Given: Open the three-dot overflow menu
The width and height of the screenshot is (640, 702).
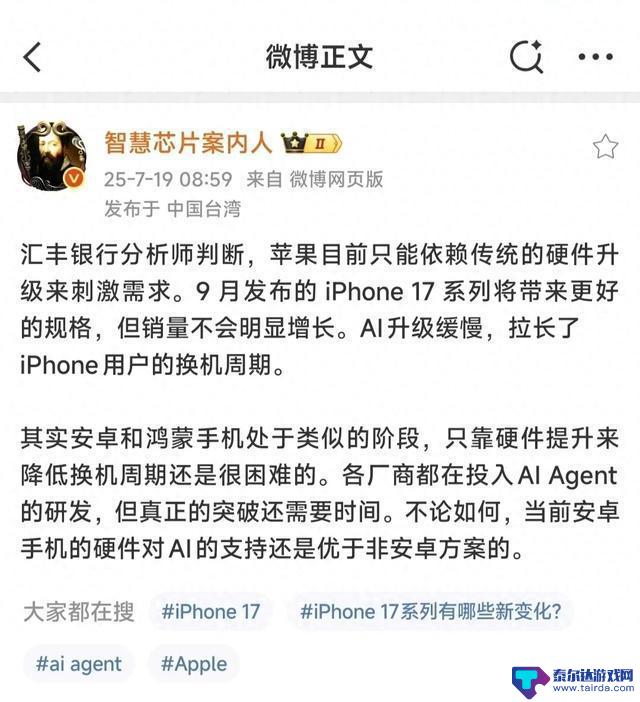Looking at the screenshot, I should pyautogui.click(x=596, y=57).
